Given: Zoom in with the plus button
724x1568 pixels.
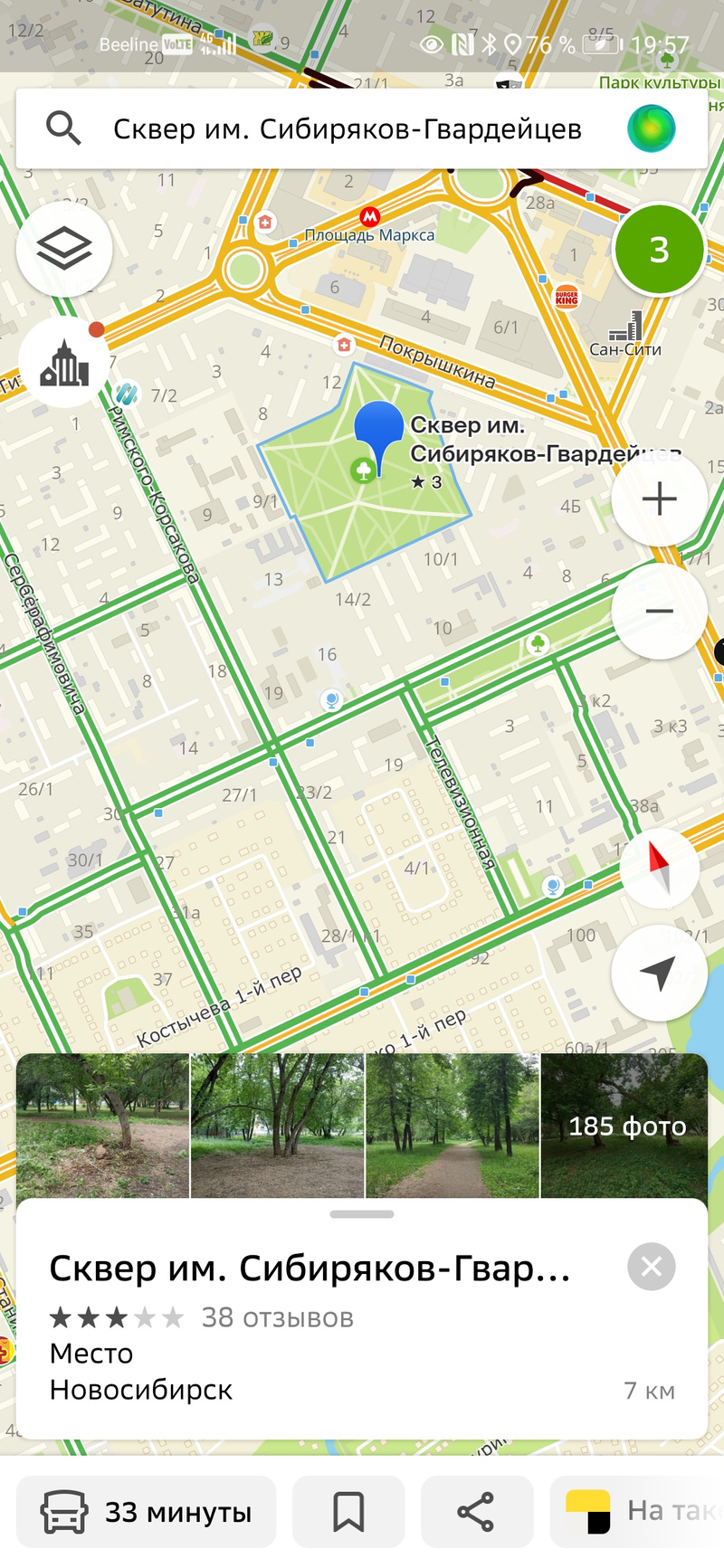Looking at the screenshot, I should point(659,499).
